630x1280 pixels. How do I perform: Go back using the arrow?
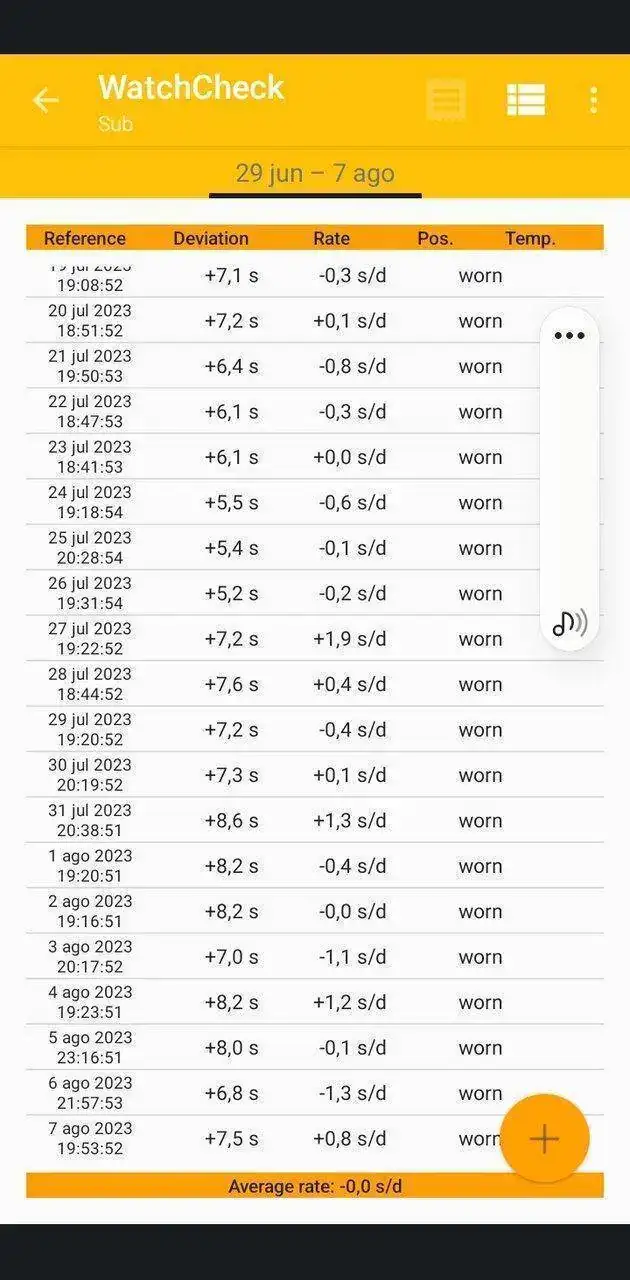tap(46, 100)
